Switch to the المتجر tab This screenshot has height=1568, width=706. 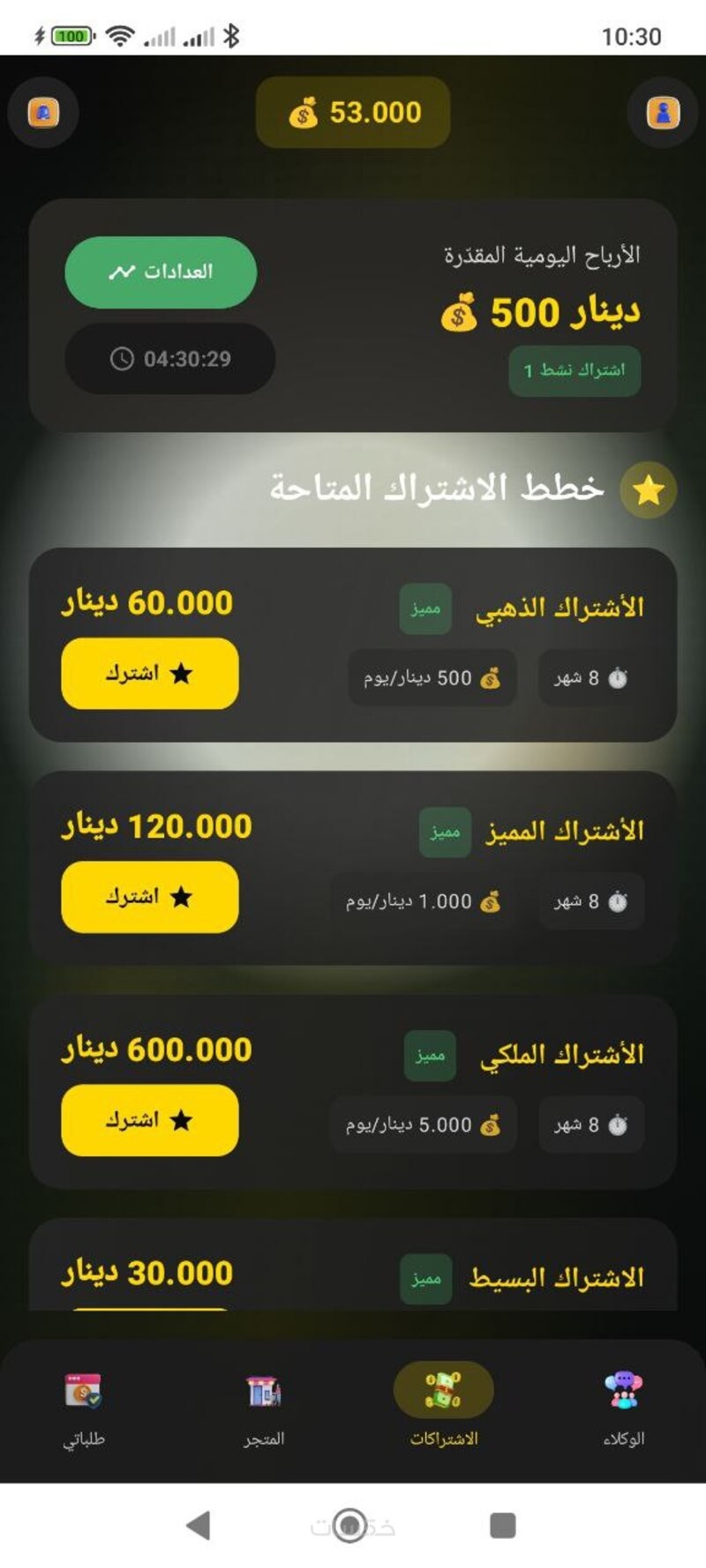point(263,1407)
